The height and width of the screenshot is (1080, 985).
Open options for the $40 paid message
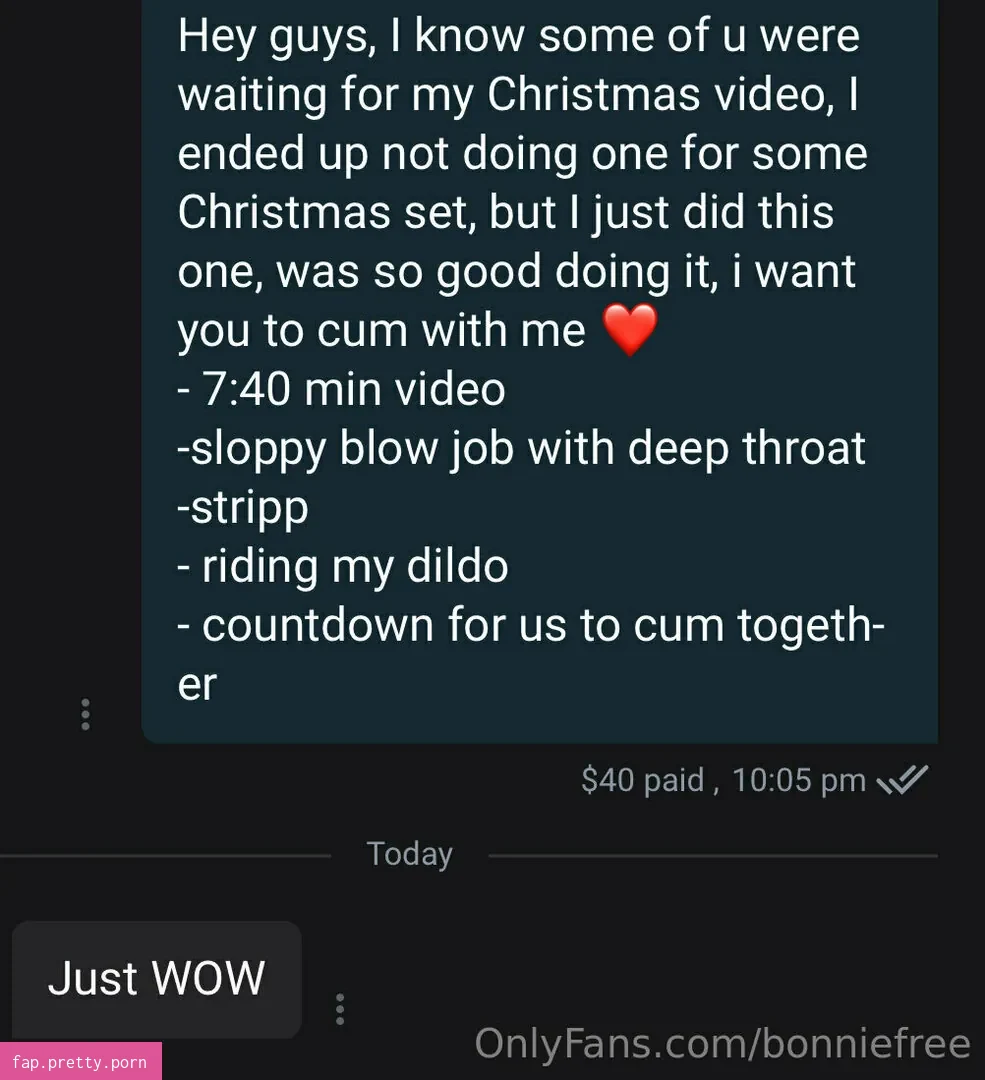tap(85, 714)
